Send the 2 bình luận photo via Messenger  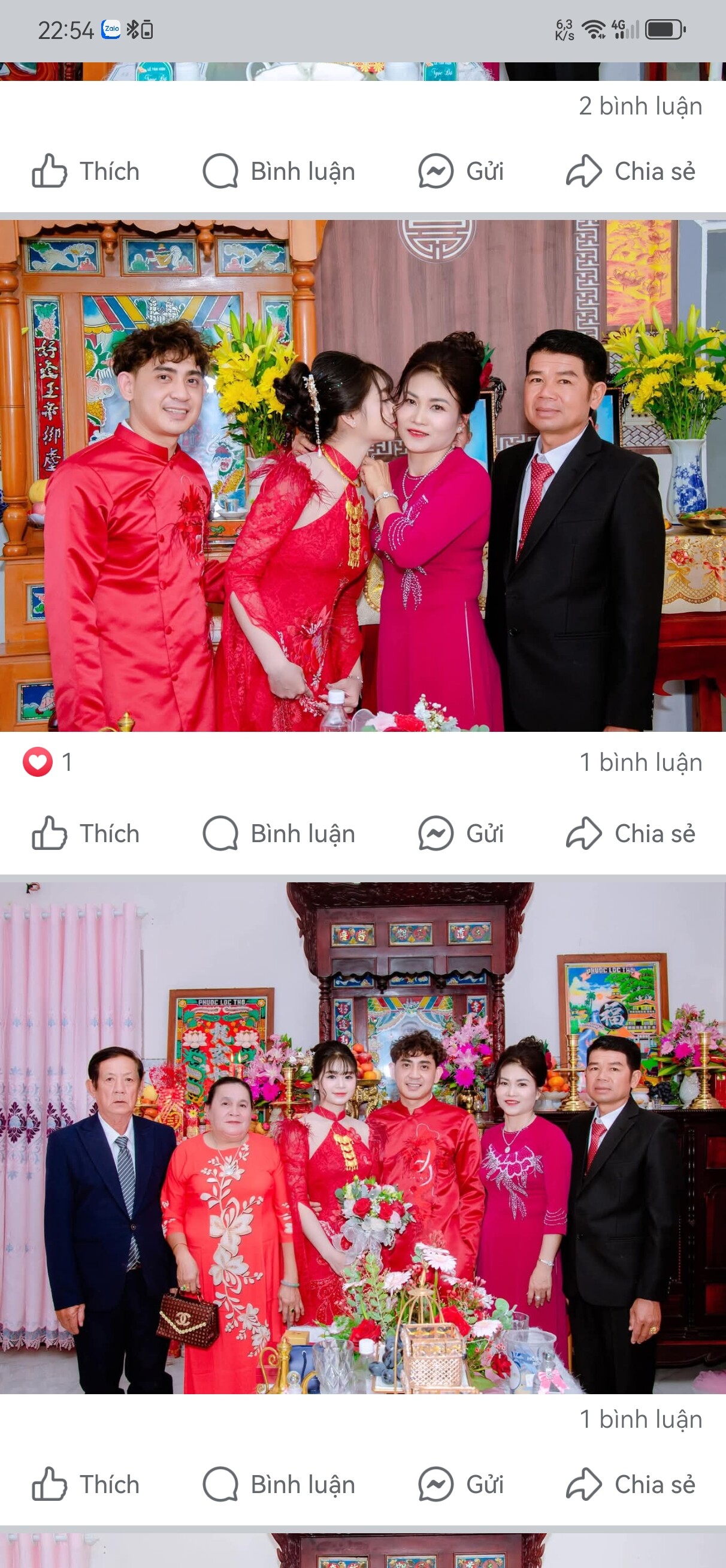(x=461, y=171)
